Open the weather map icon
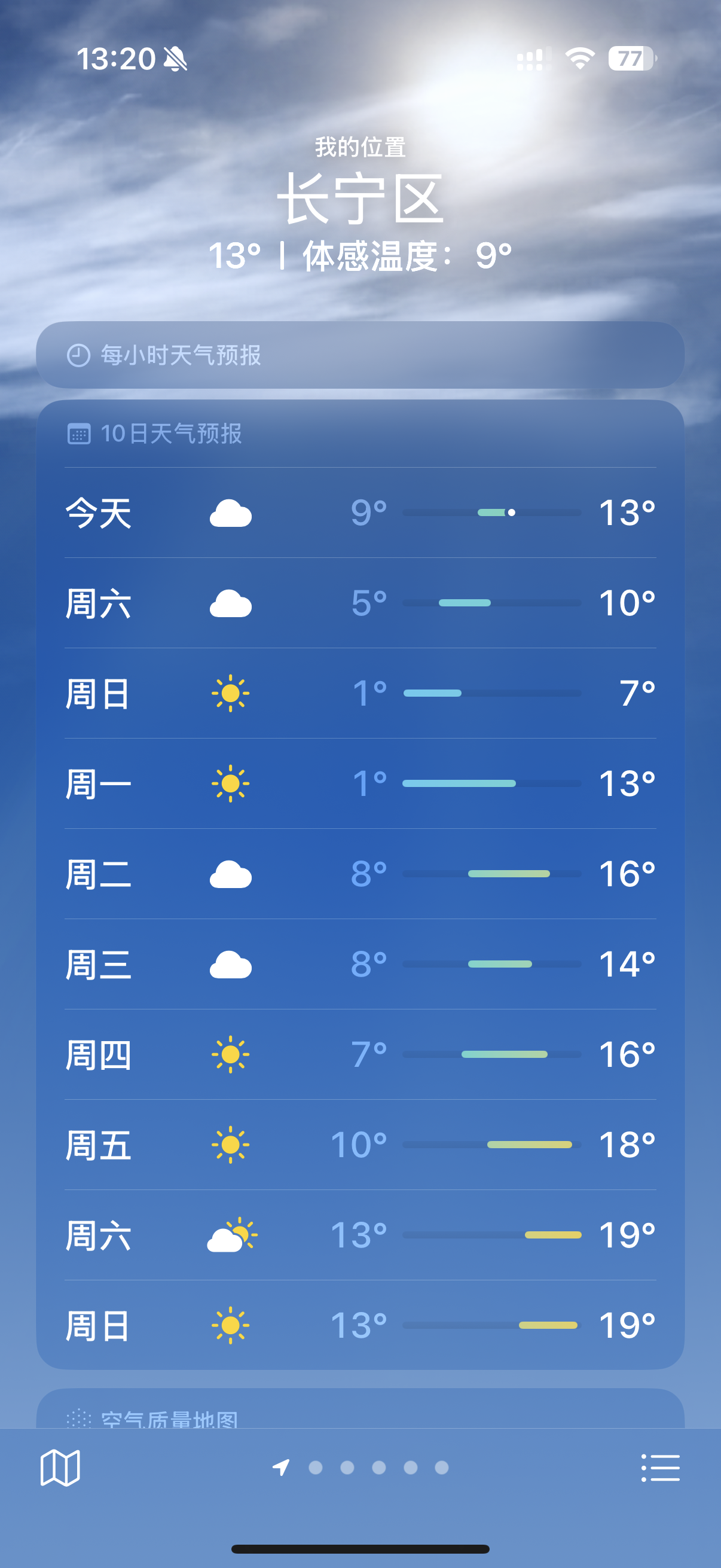 [x=60, y=1468]
